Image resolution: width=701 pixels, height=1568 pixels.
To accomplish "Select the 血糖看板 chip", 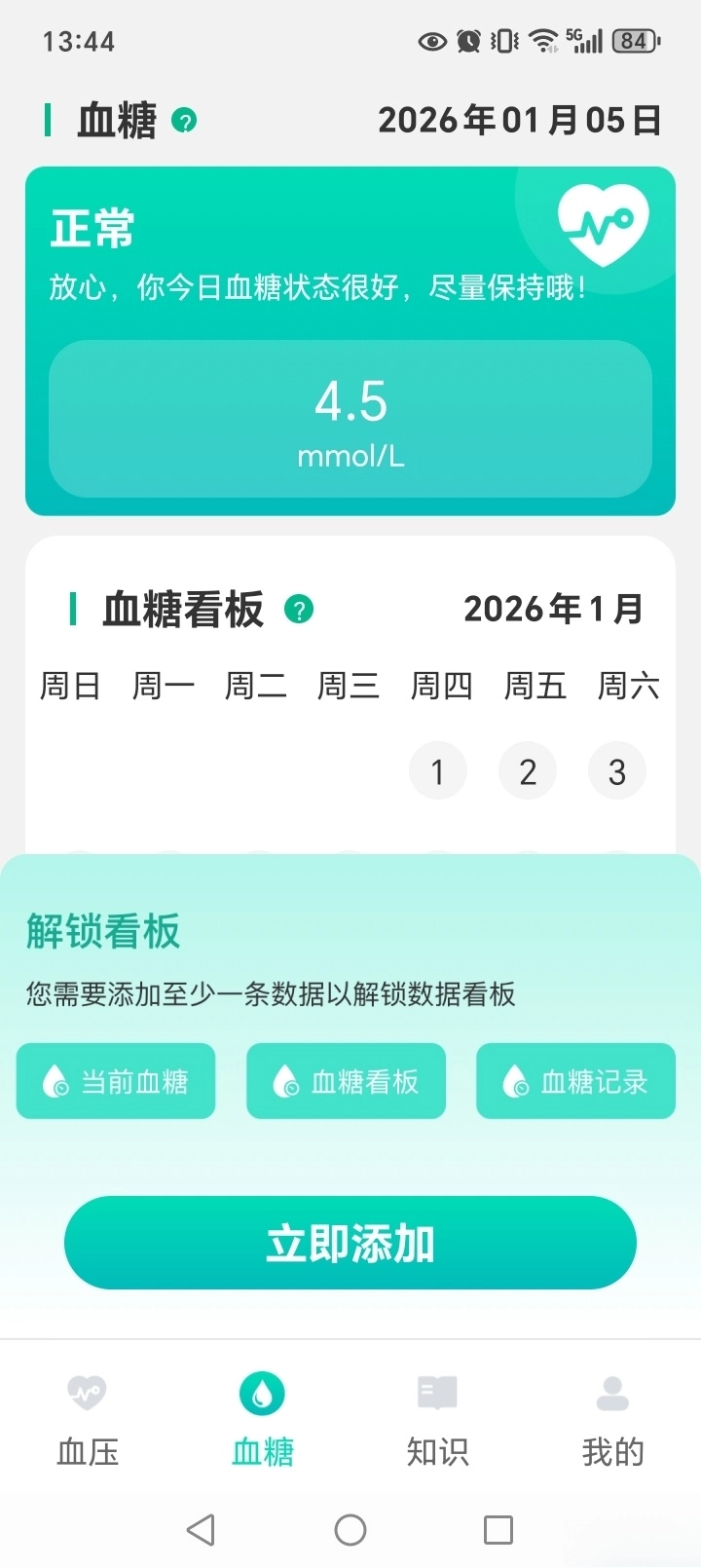I will (x=346, y=1081).
